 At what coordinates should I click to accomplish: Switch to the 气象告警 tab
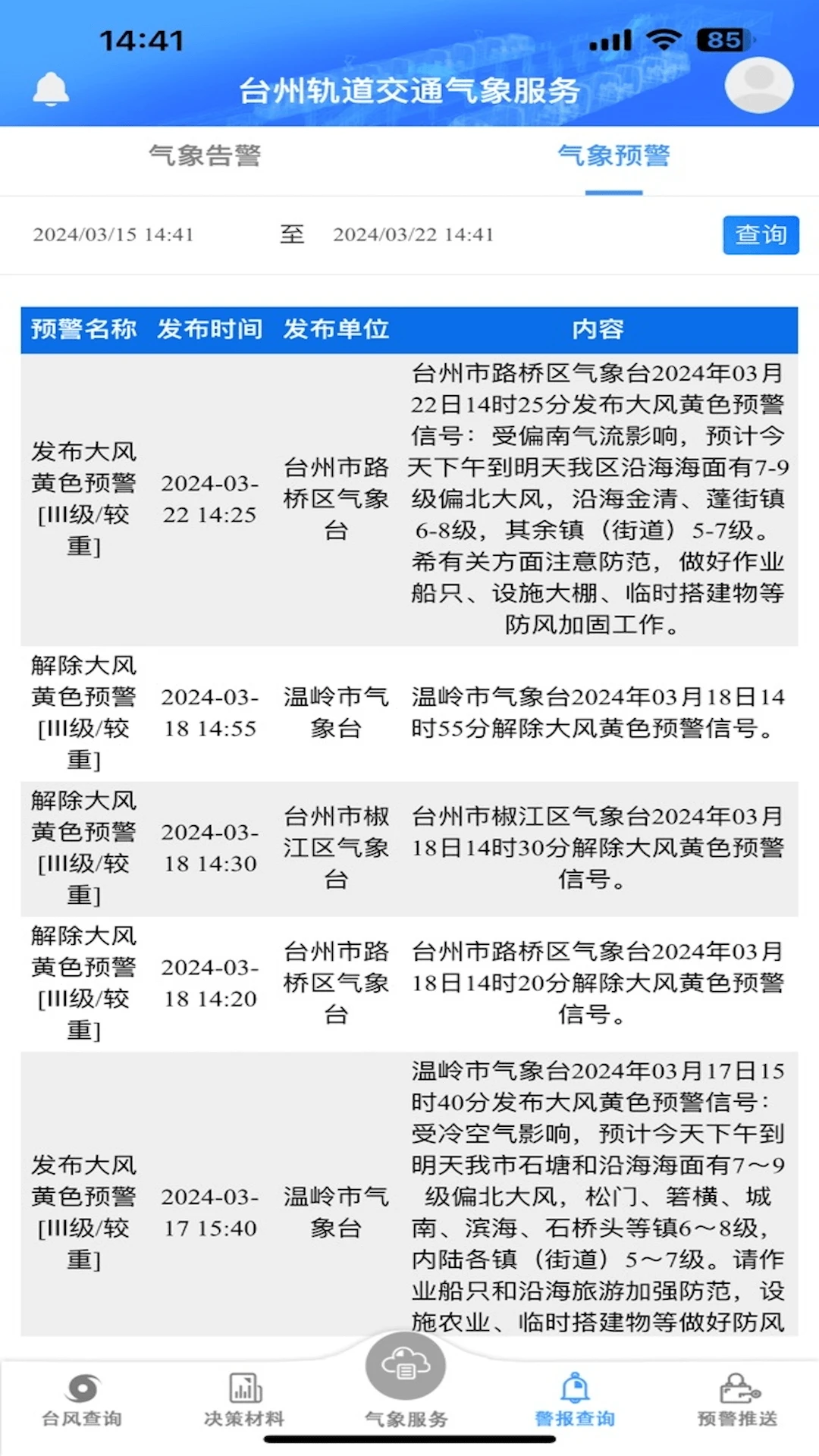(205, 156)
